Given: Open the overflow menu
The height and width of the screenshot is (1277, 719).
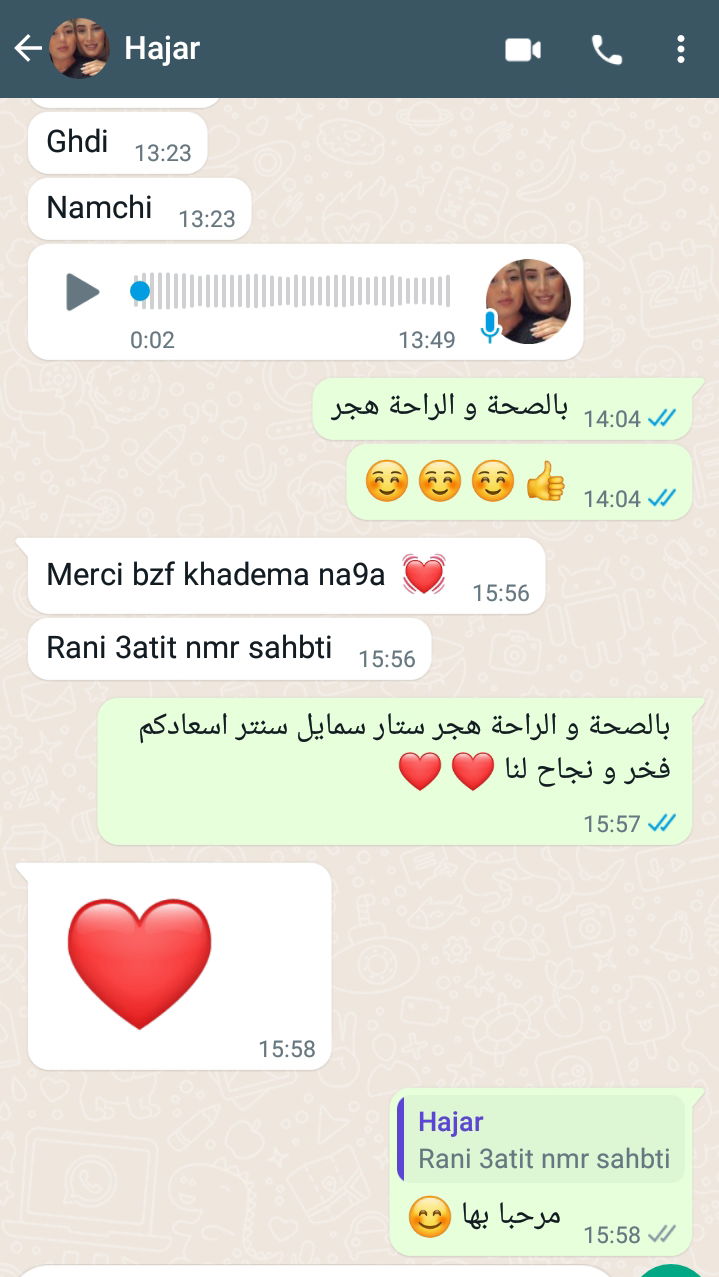Looking at the screenshot, I should pyautogui.click(x=680, y=49).
